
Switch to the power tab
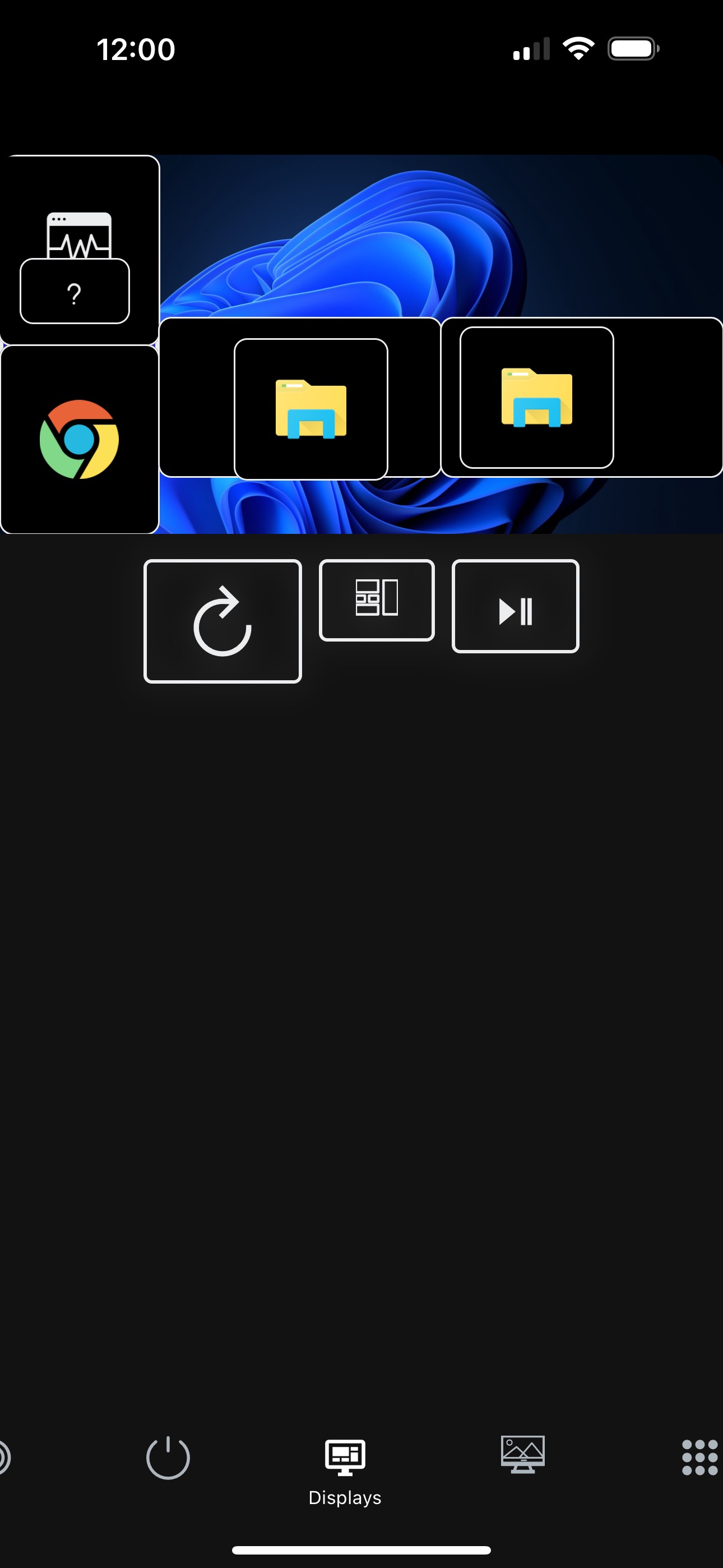[168, 1457]
